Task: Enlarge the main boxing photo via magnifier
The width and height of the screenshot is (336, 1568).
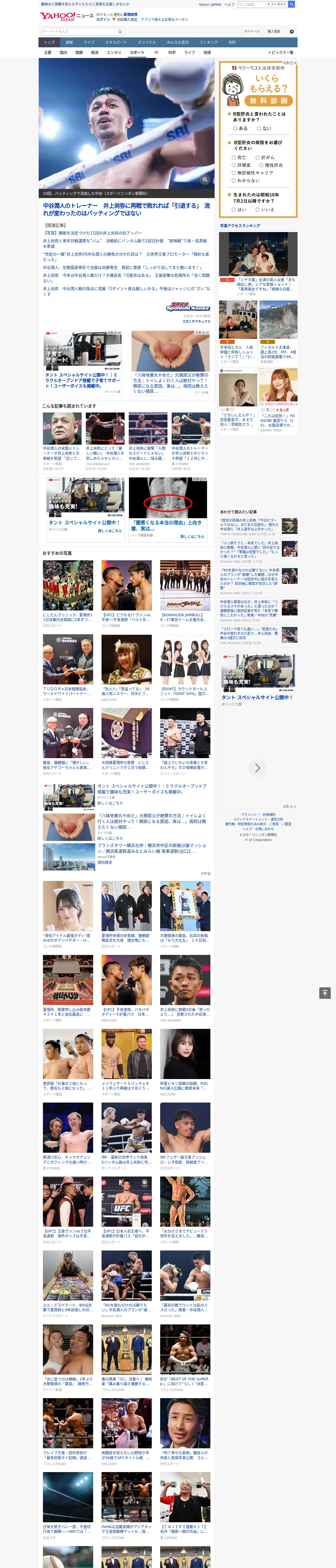Action: [x=205, y=180]
